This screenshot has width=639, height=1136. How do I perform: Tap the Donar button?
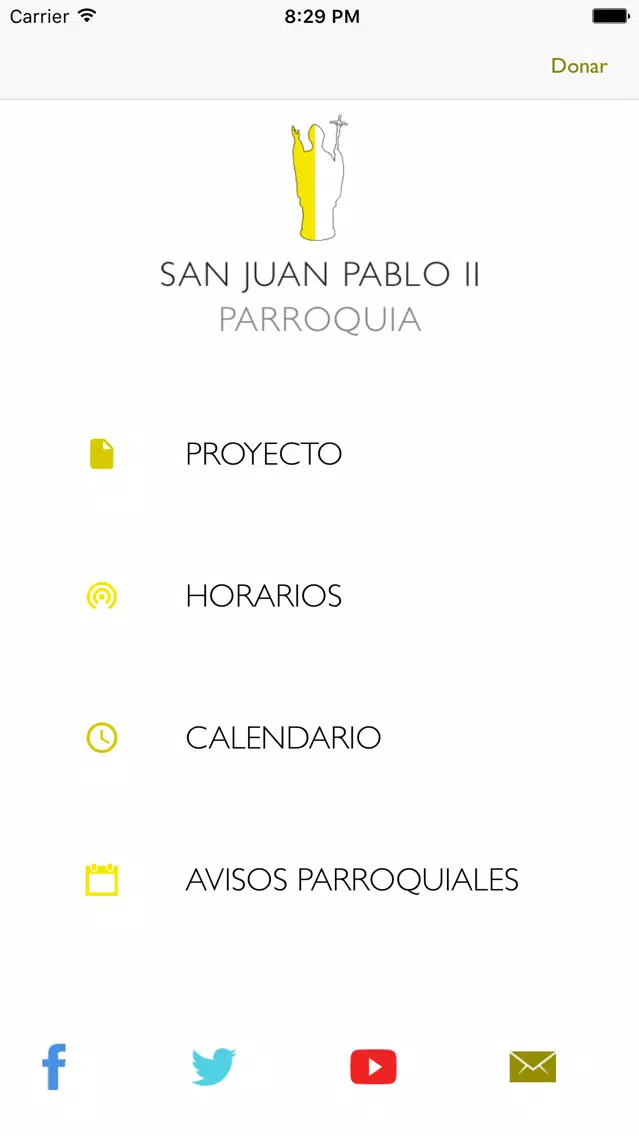[578, 66]
